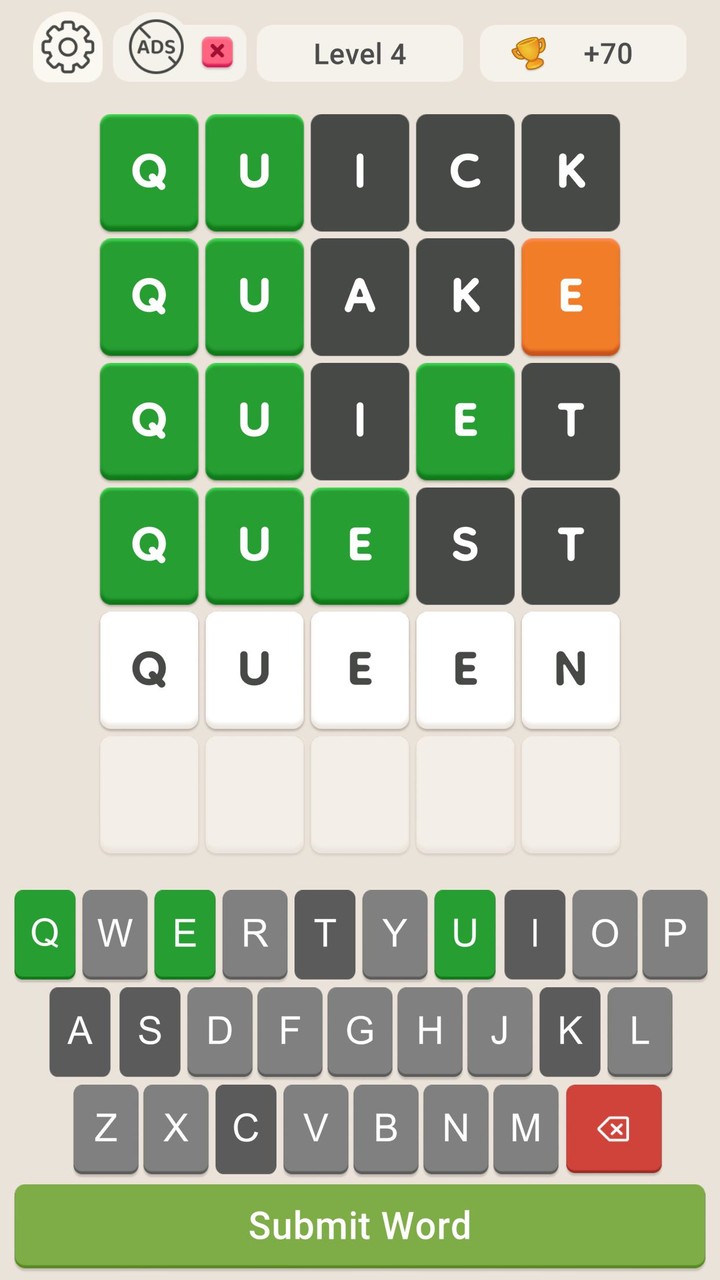The image size is (720, 1280).
Task: Select the letter H key
Action: 430,1031
